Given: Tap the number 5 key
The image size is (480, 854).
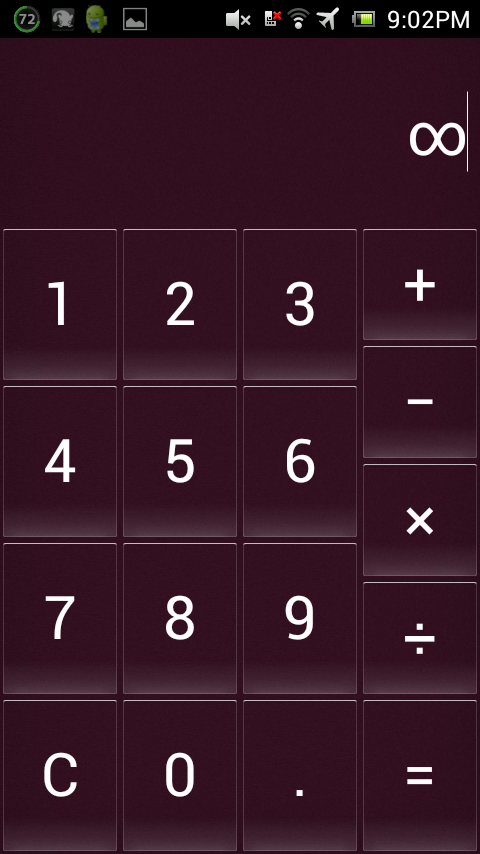Looking at the screenshot, I should pos(180,461).
